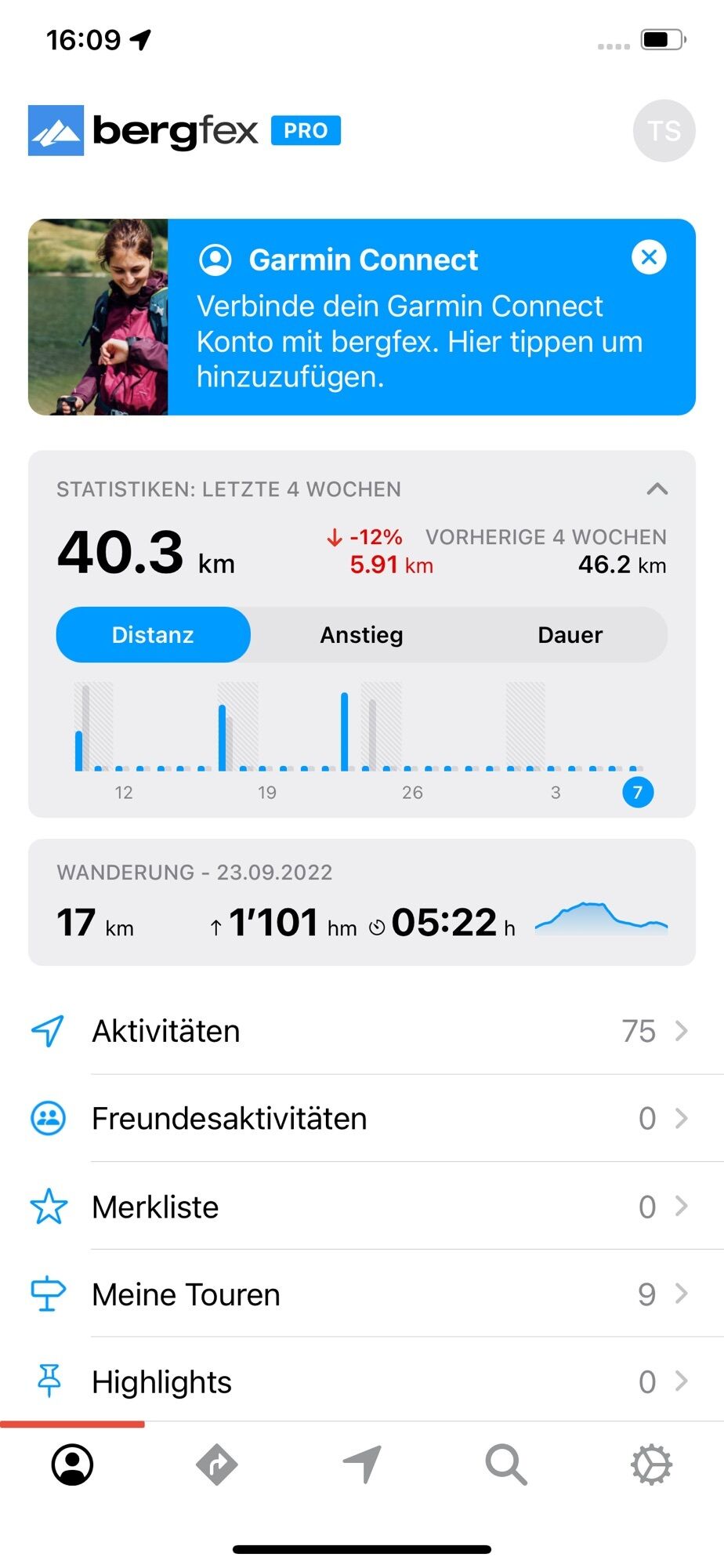This screenshot has height=1568, width=724.
Task: Switch to the profile tab in bottom bar
Action: click(x=72, y=1465)
